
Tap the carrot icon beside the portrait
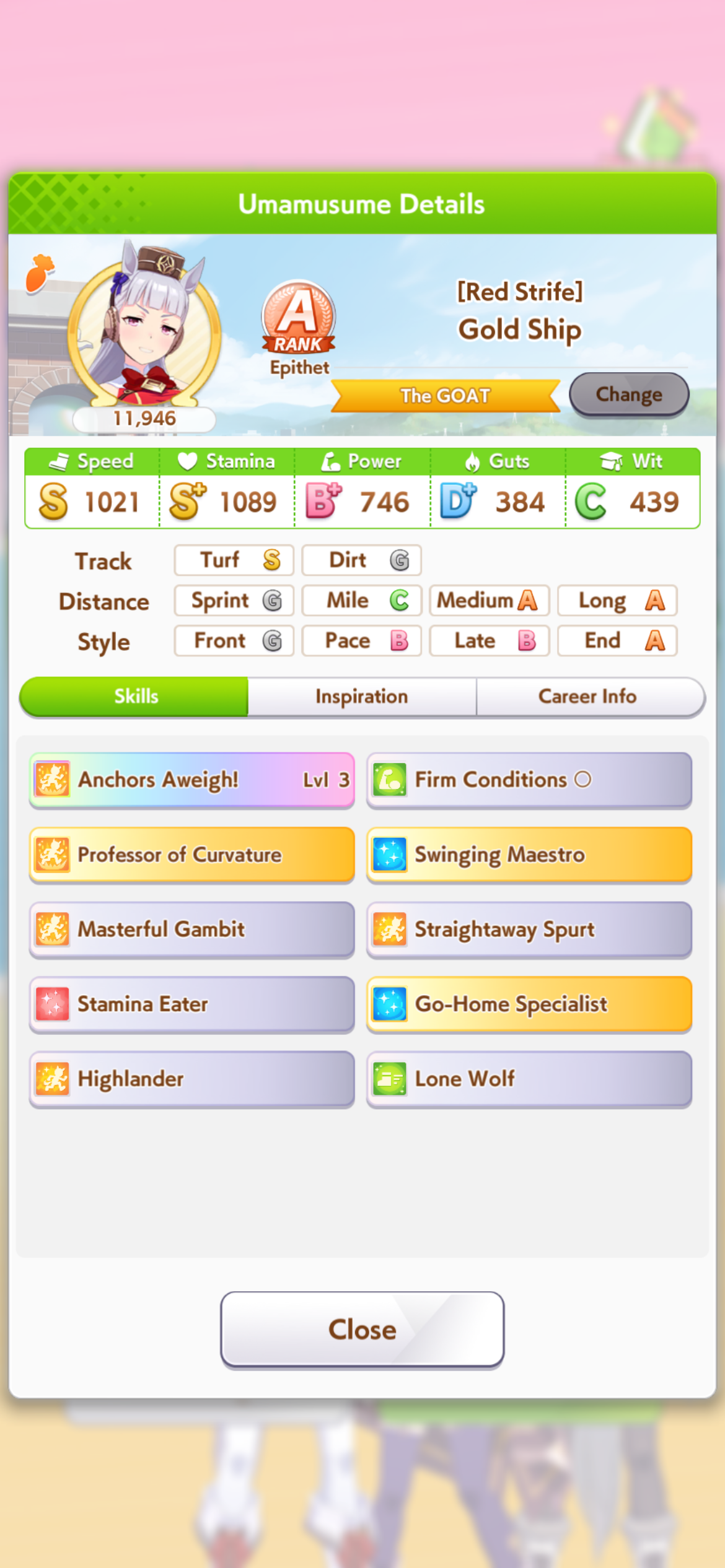tap(40, 272)
